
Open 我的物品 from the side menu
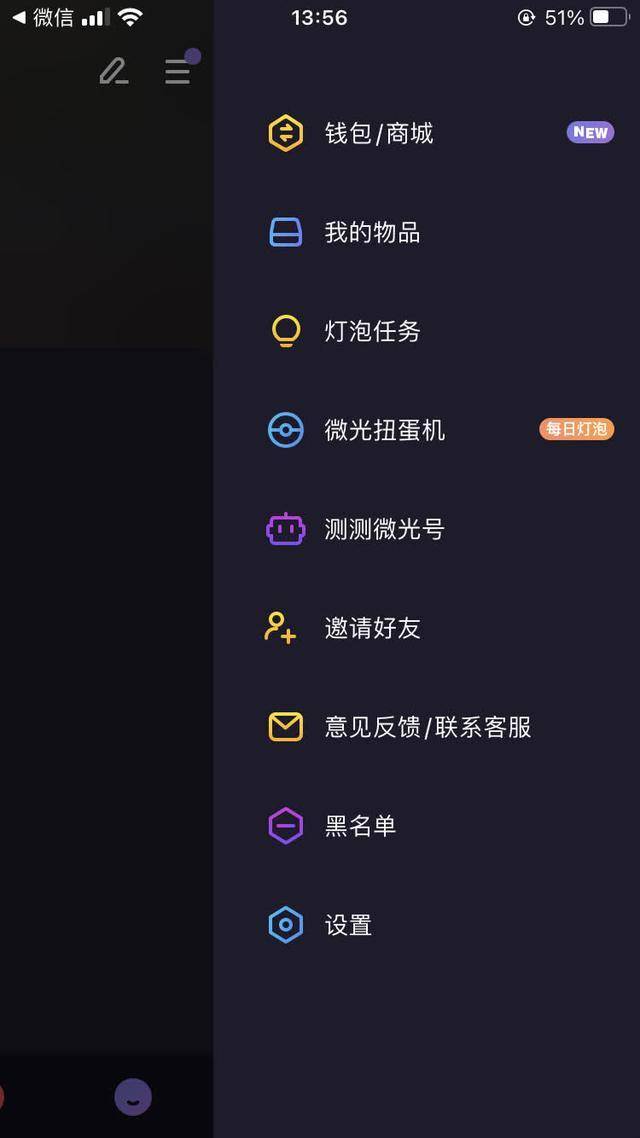click(372, 233)
